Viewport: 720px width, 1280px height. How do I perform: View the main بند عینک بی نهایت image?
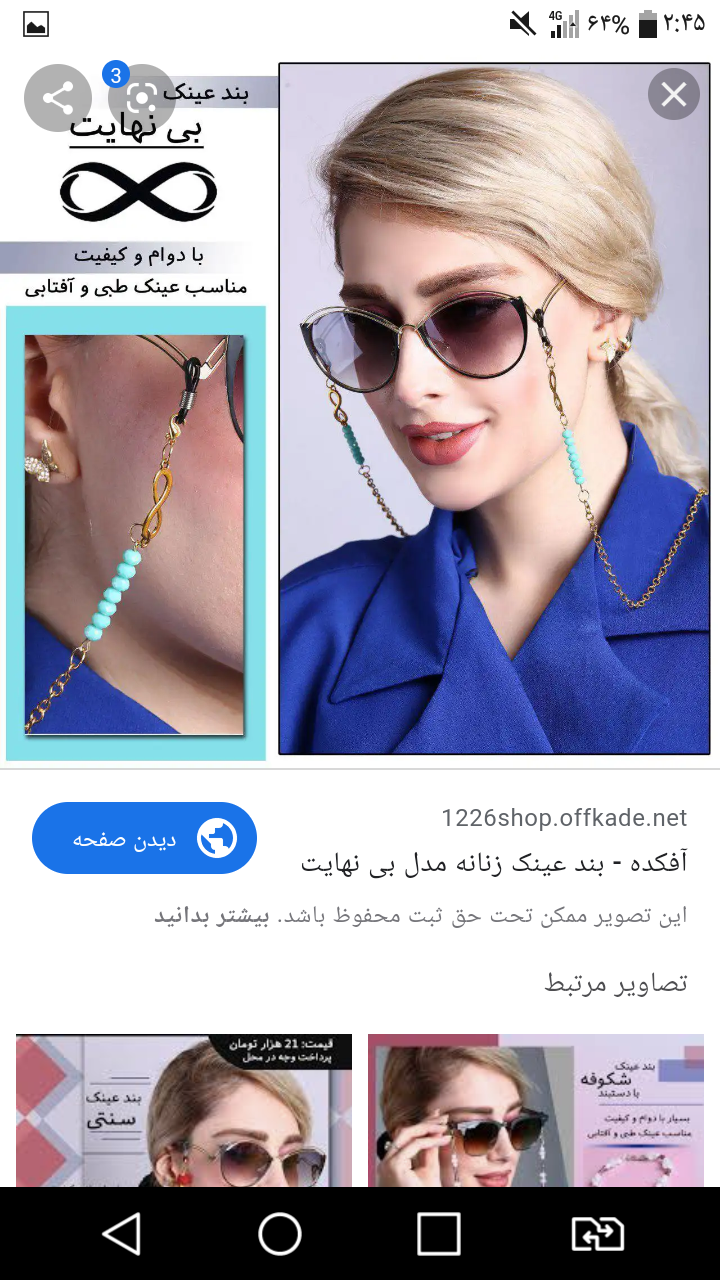pos(494,410)
